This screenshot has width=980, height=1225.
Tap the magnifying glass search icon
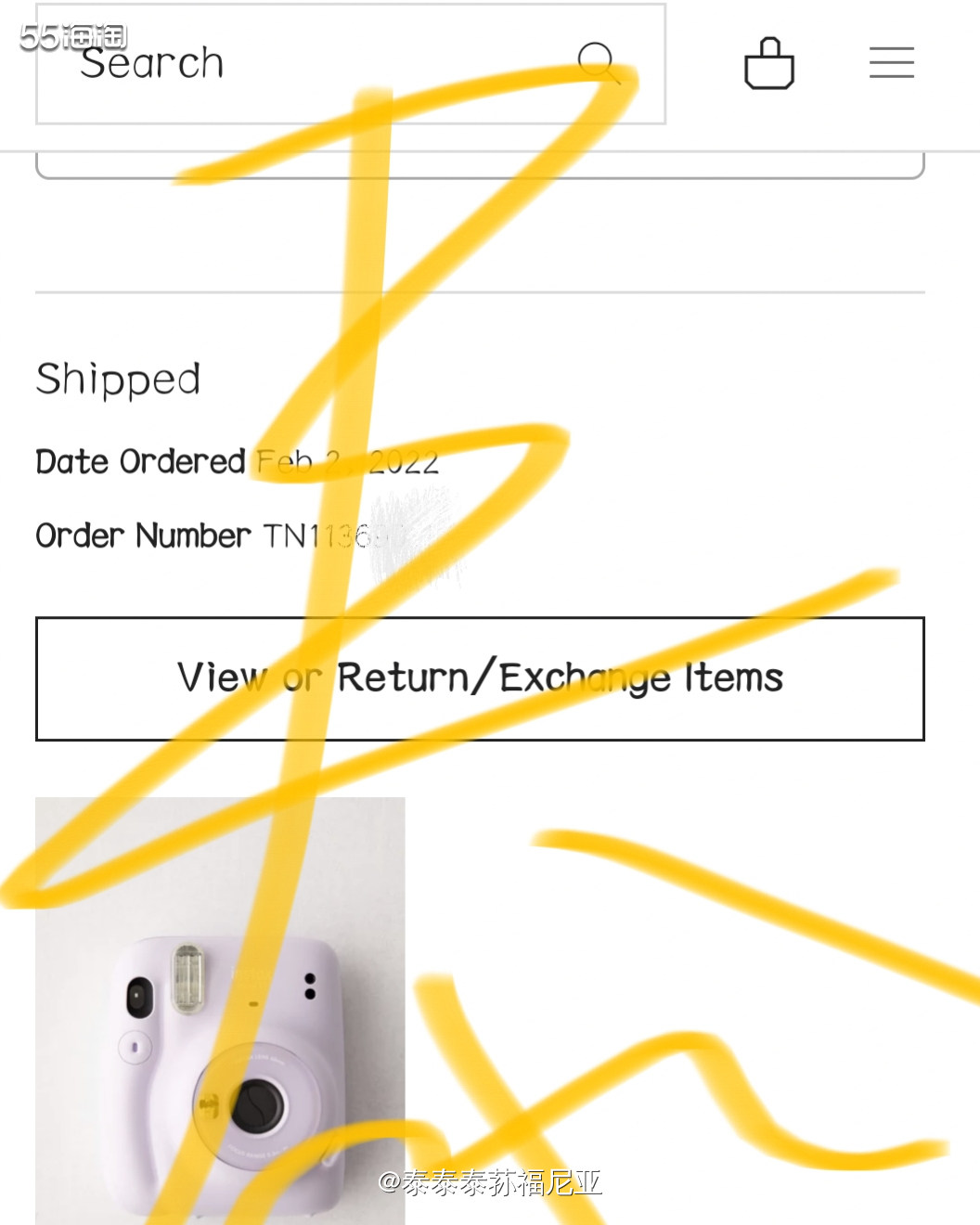tap(598, 63)
